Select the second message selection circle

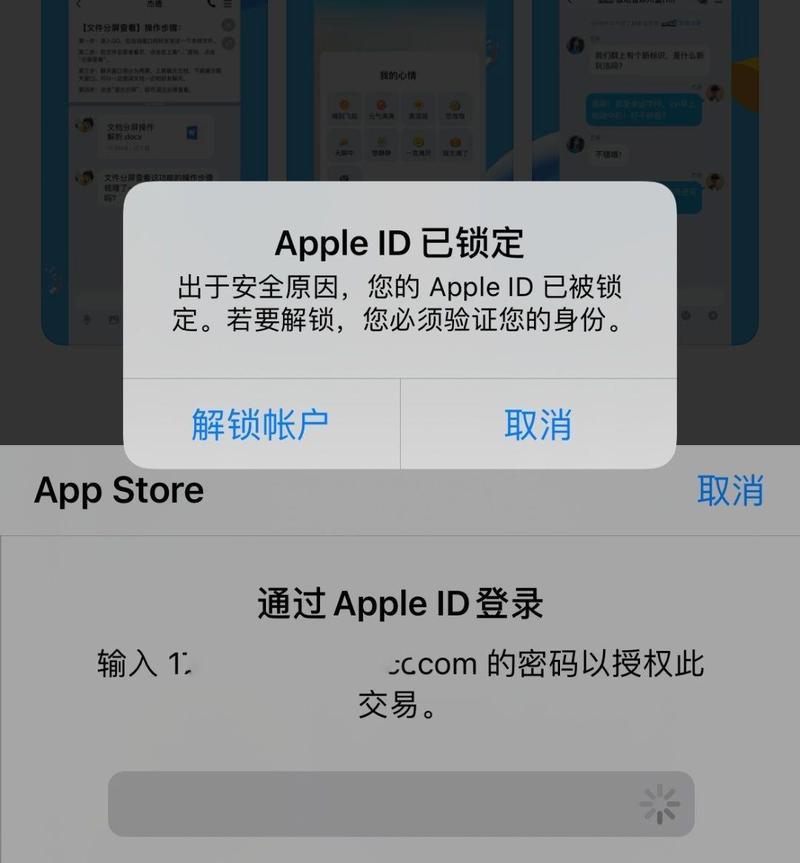point(229,43)
